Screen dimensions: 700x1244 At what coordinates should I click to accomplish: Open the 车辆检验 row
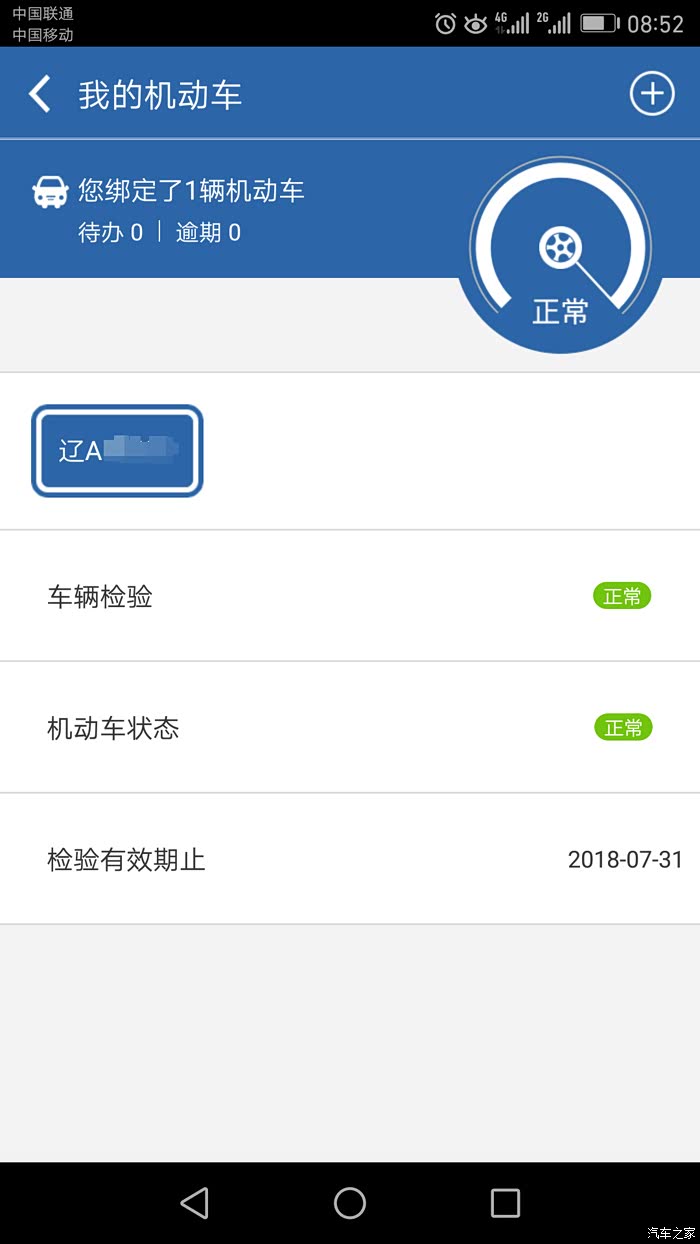(x=350, y=596)
